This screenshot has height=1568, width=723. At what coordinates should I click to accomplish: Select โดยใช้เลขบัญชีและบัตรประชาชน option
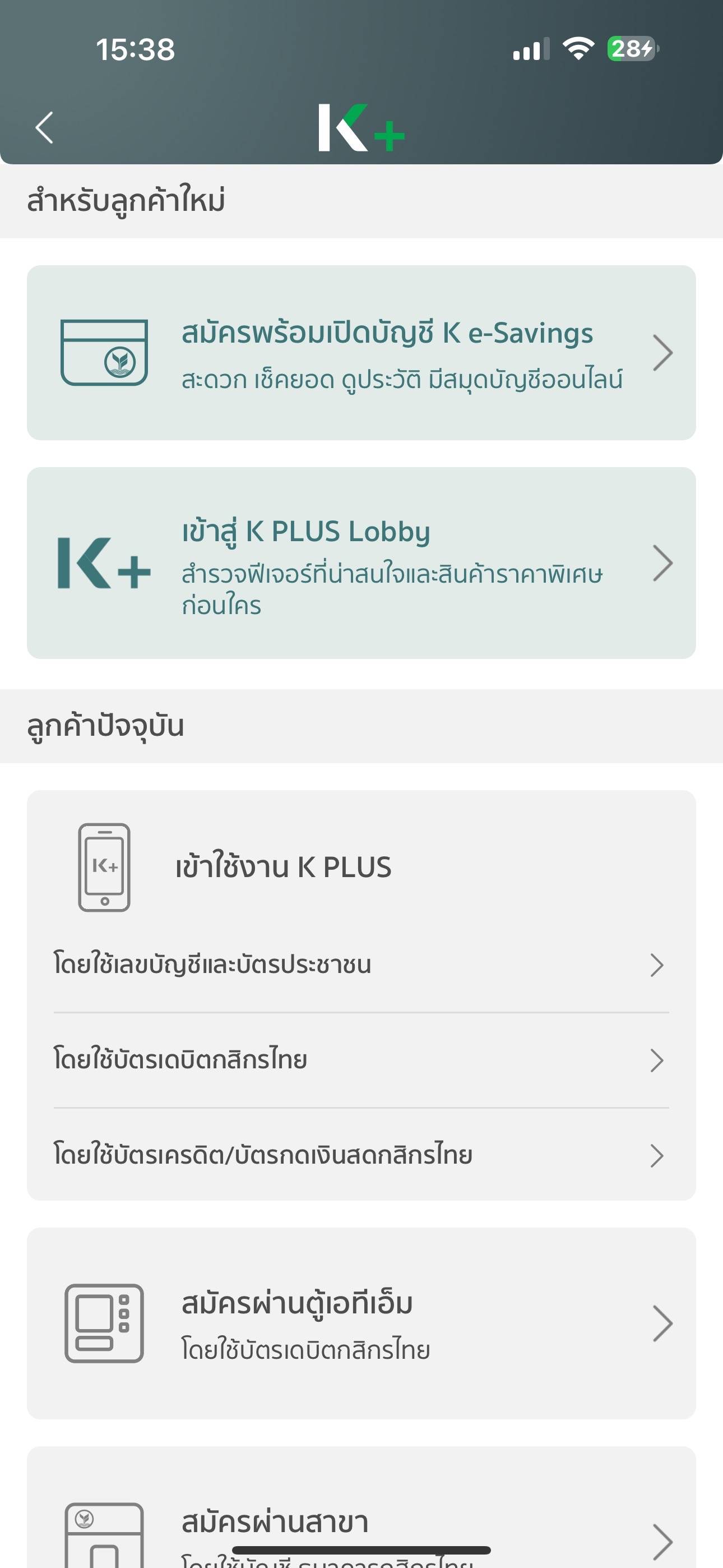[x=361, y=965]
